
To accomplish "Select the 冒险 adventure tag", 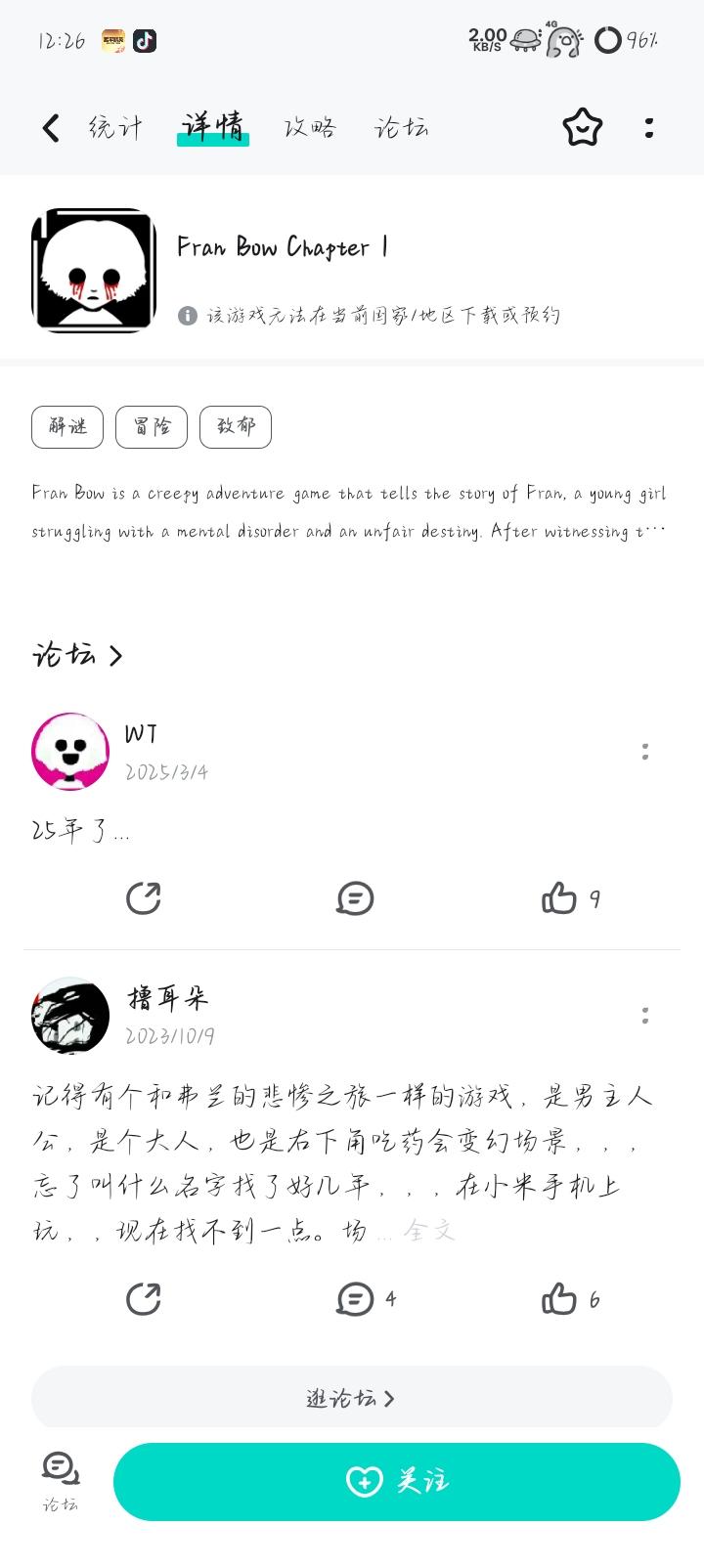I will (152, 427).
